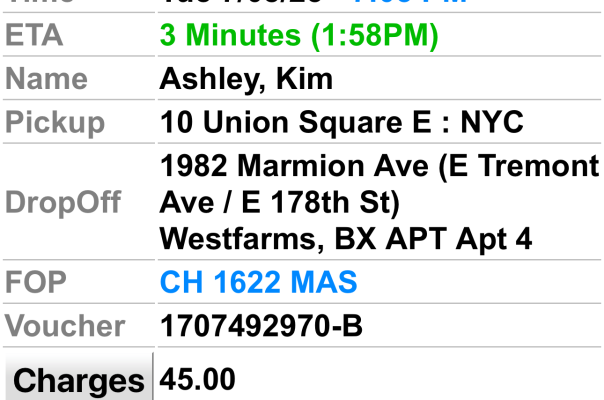Viewport: 604px width, 400px height.
Task: Open the Charges button
Action: [78, 379]
